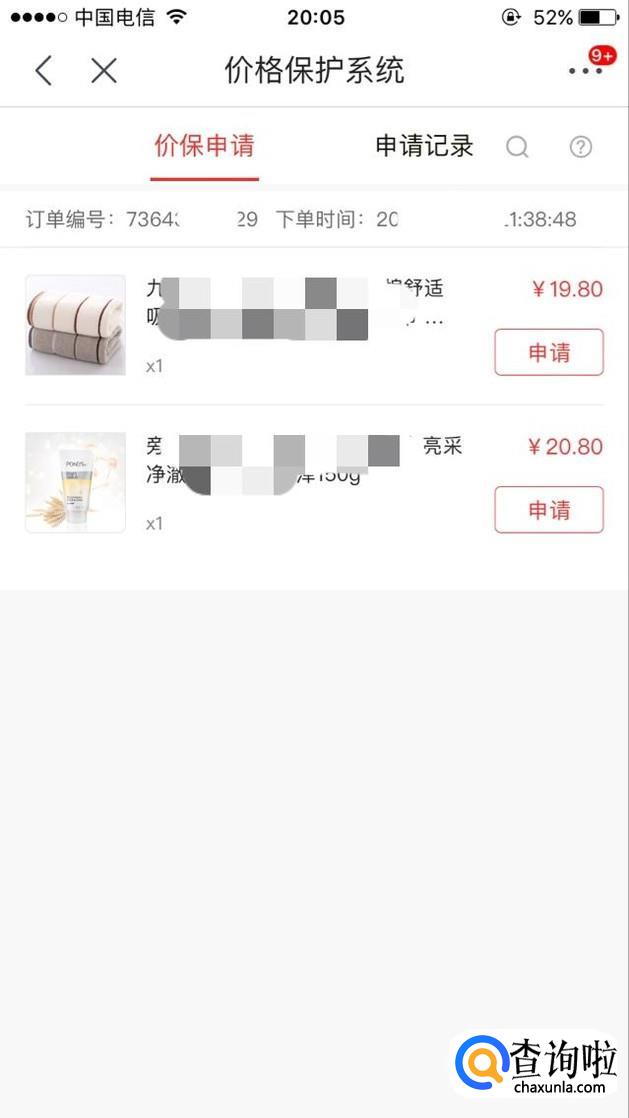Tap 申请 for the ¥20.80 cleanser

click(549, 510)
